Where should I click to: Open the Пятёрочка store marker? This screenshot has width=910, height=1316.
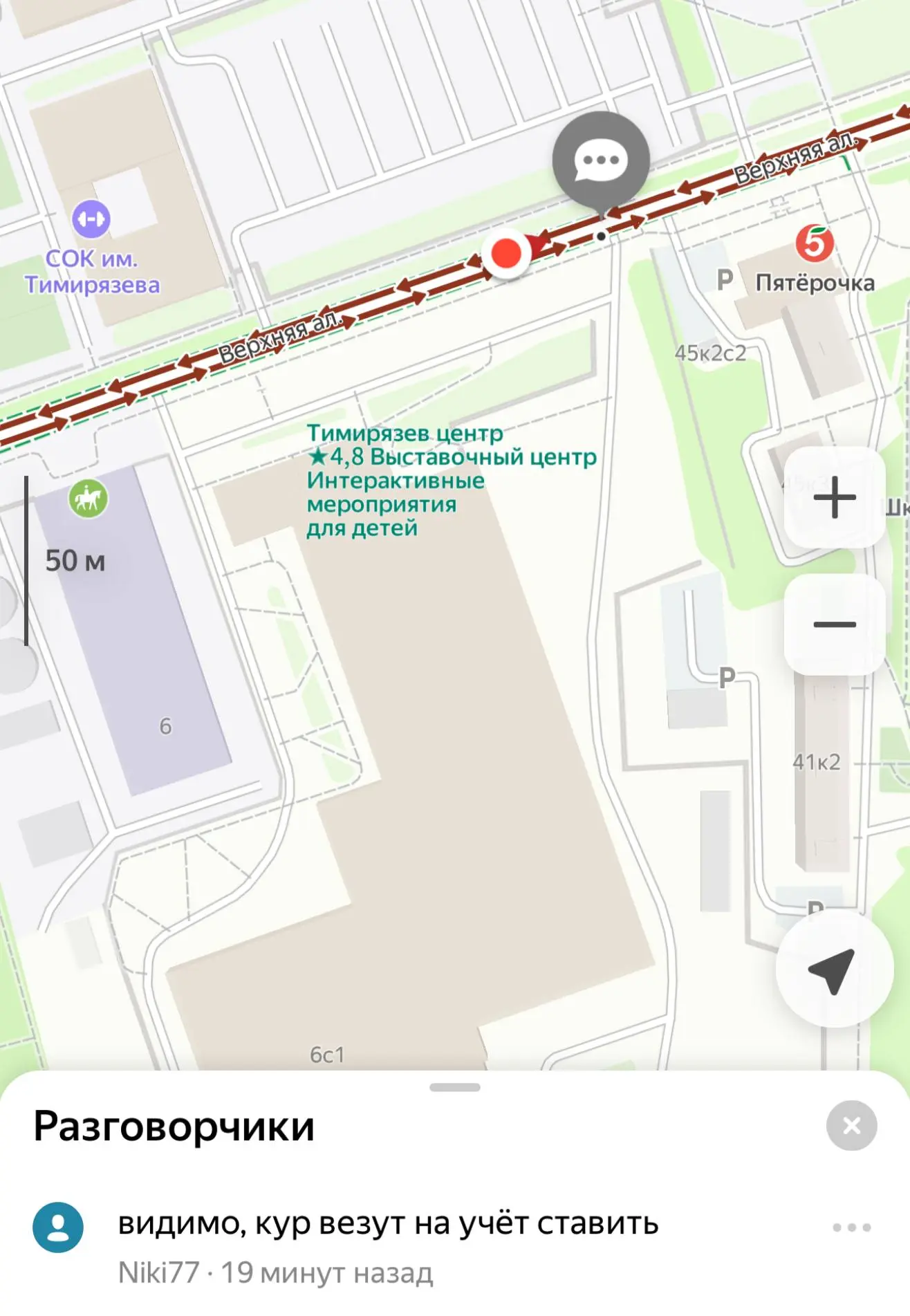tap(815, 243)
